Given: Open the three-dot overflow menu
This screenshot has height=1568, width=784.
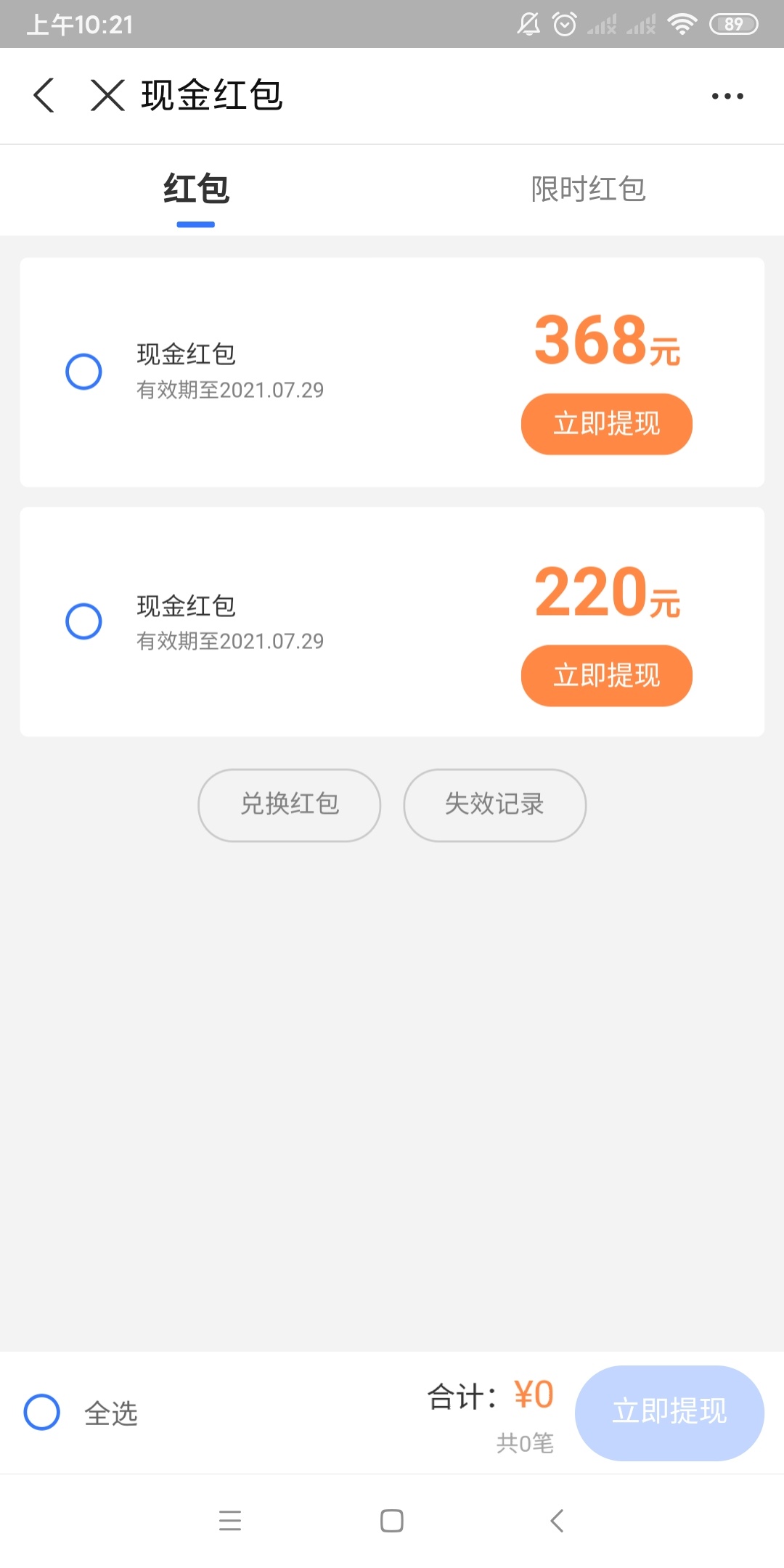Looking at the screenshot, I should click(727, 96).
